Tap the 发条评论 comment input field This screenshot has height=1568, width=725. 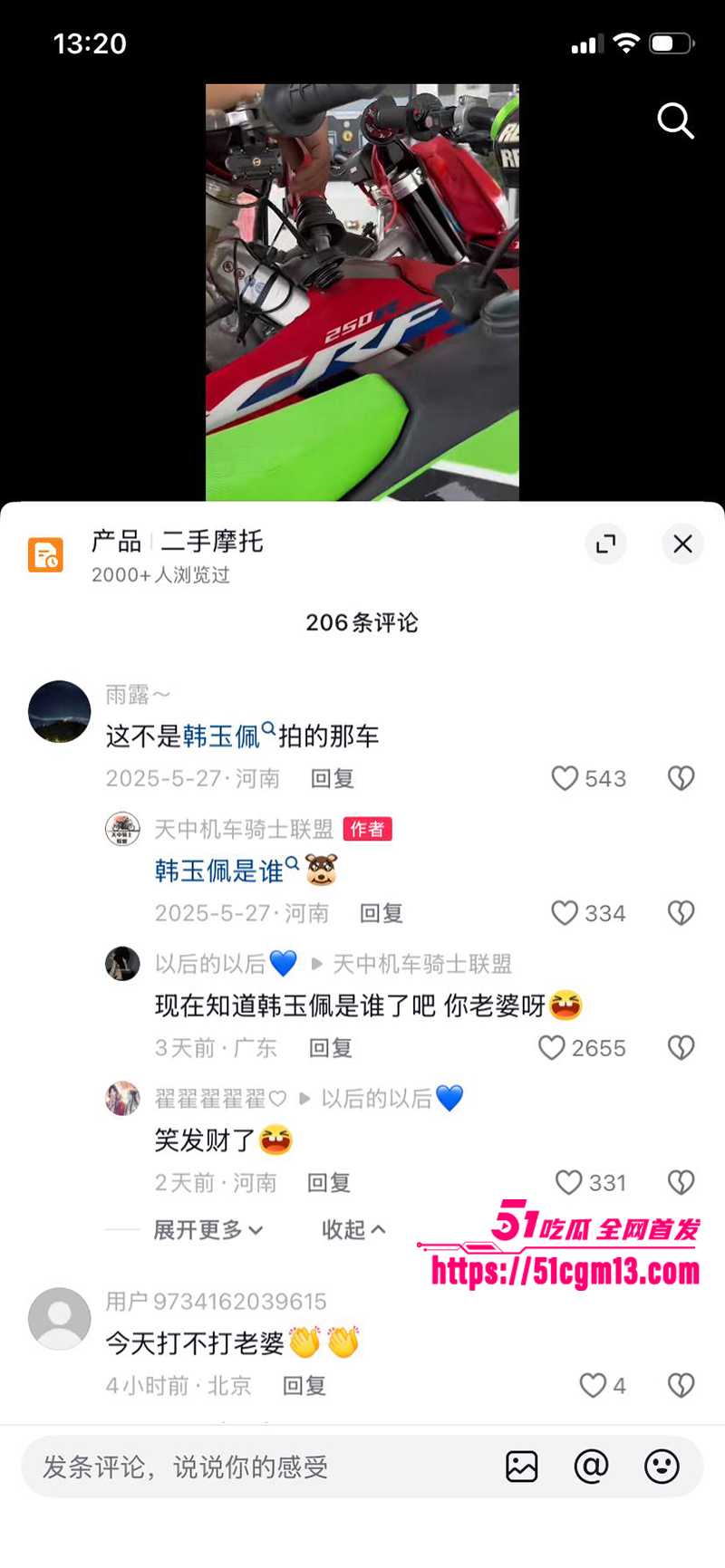(x=227, y=1466)
